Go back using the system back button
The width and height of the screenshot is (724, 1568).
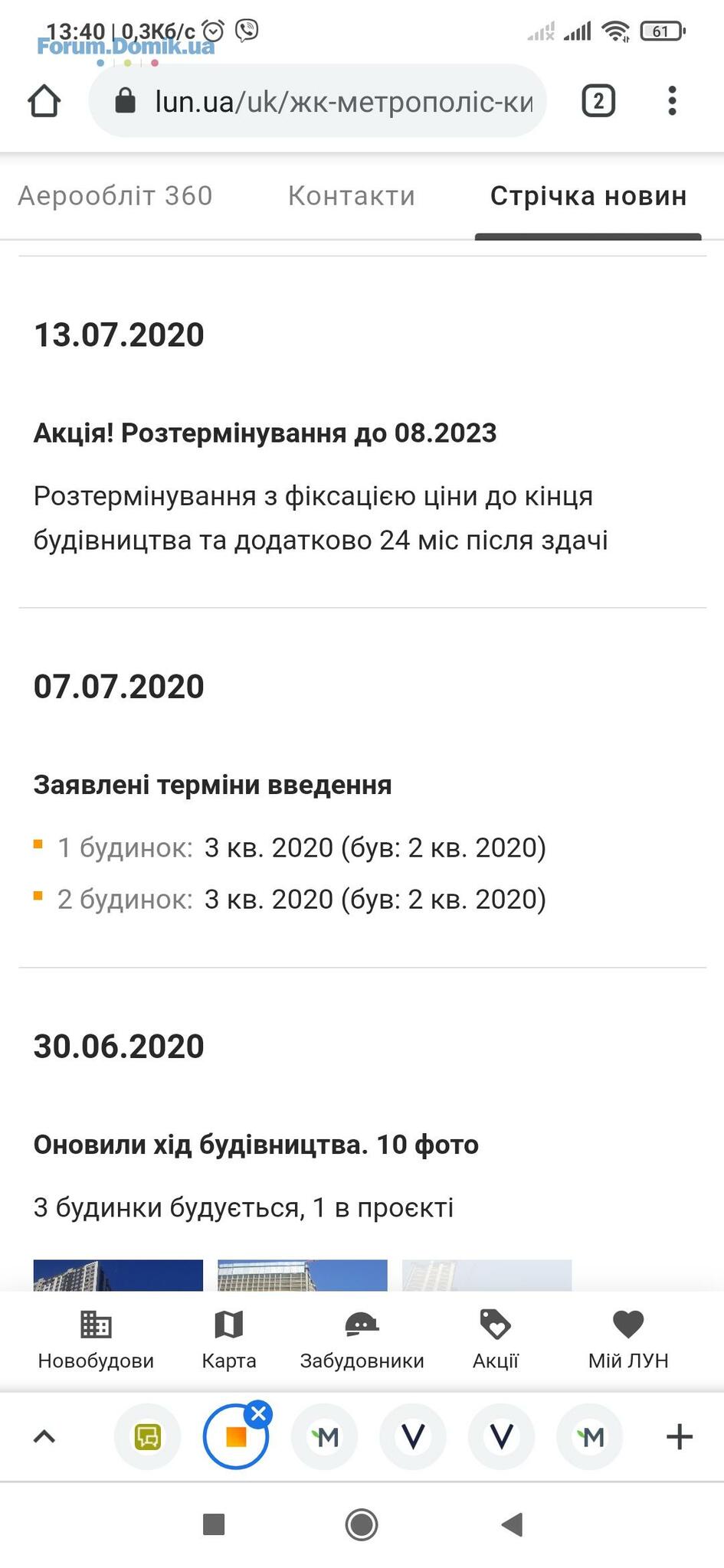coord(512,1524)
